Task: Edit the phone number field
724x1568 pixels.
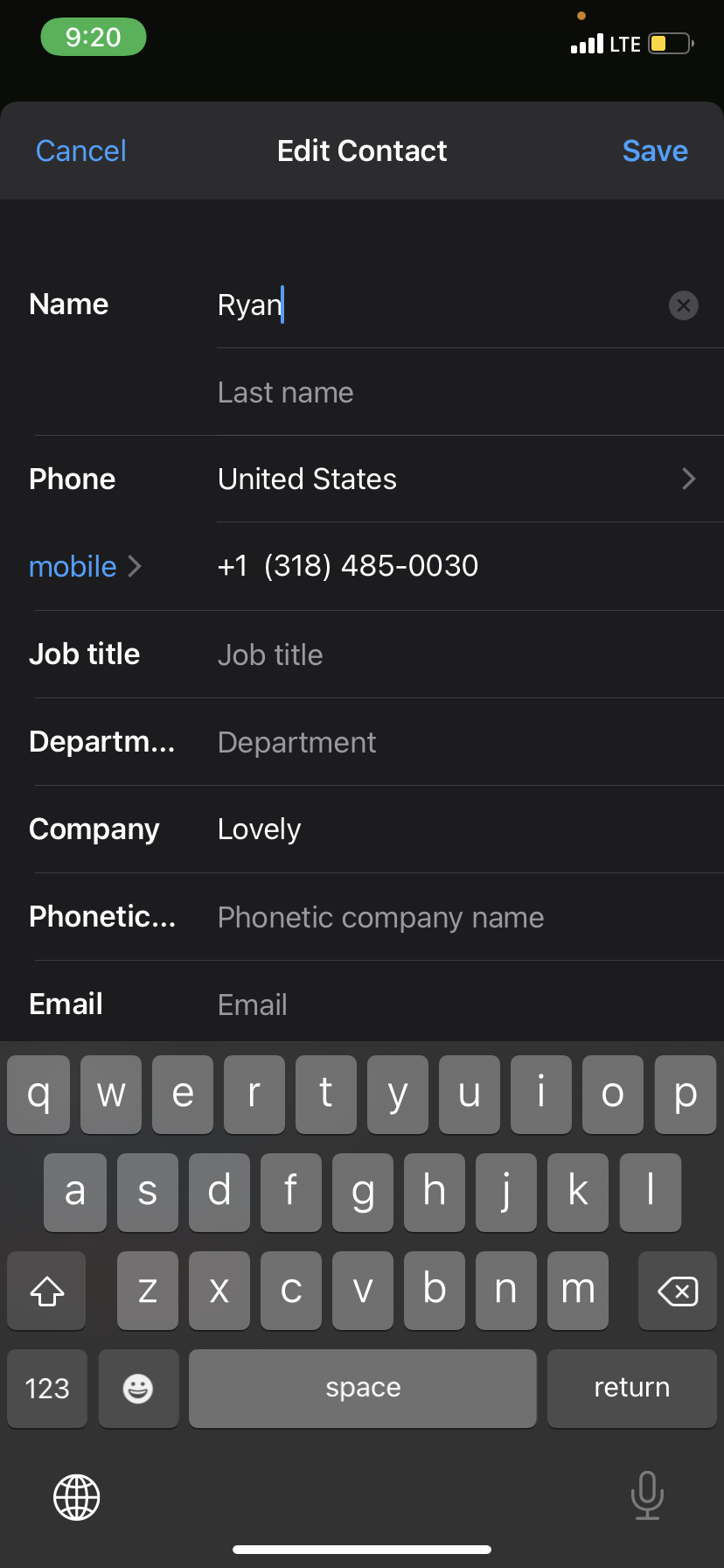Action: click(470, 566)
